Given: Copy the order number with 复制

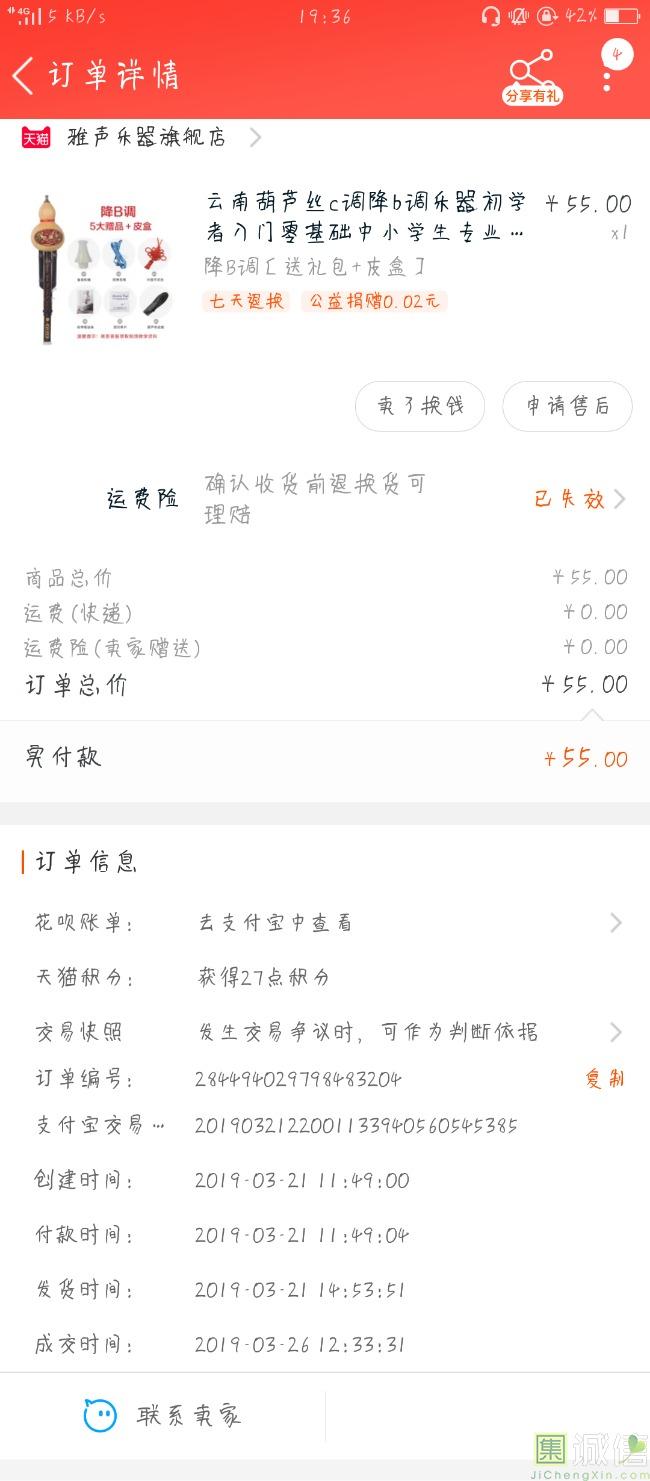Looking at the screenshot, I should [605, 1078].
